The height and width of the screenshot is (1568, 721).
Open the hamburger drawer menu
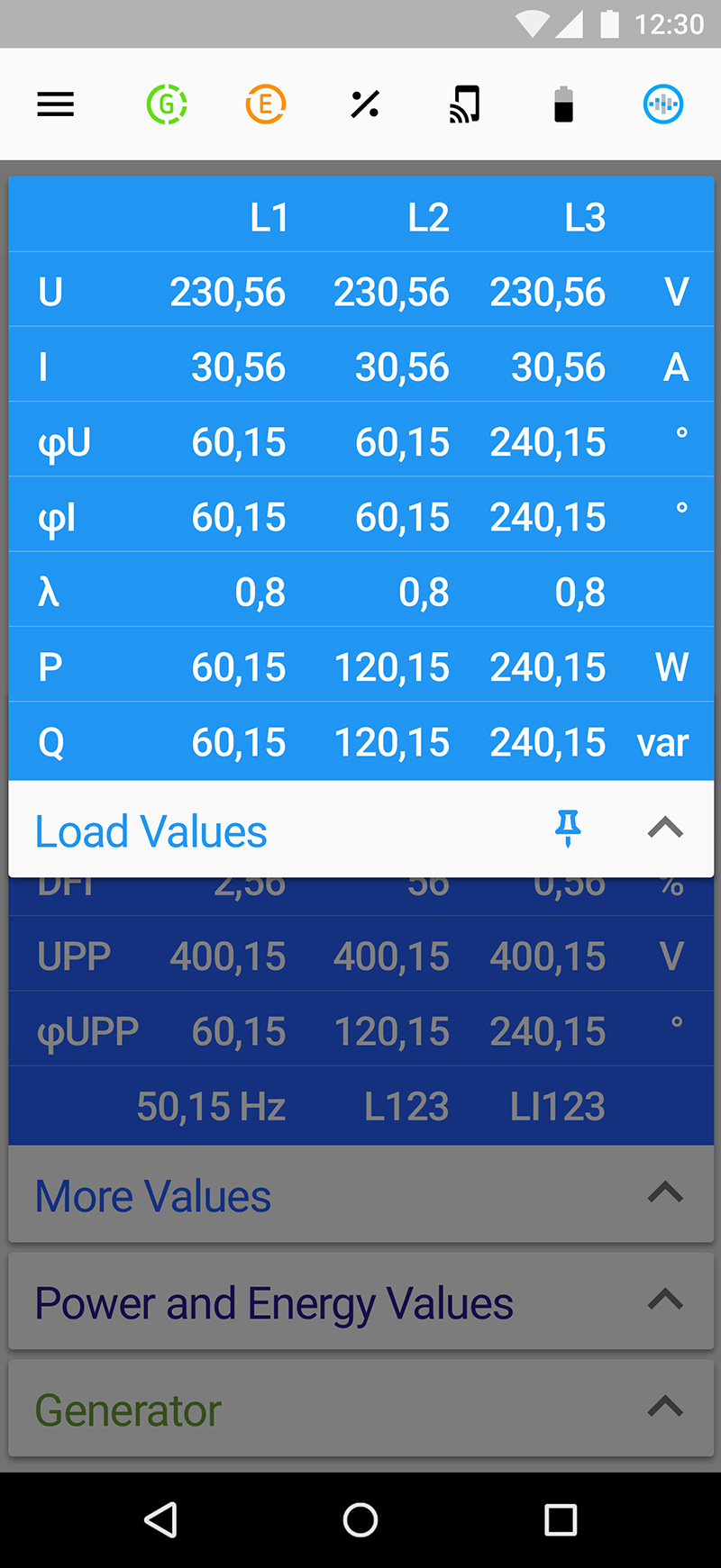tap(55, 104)
